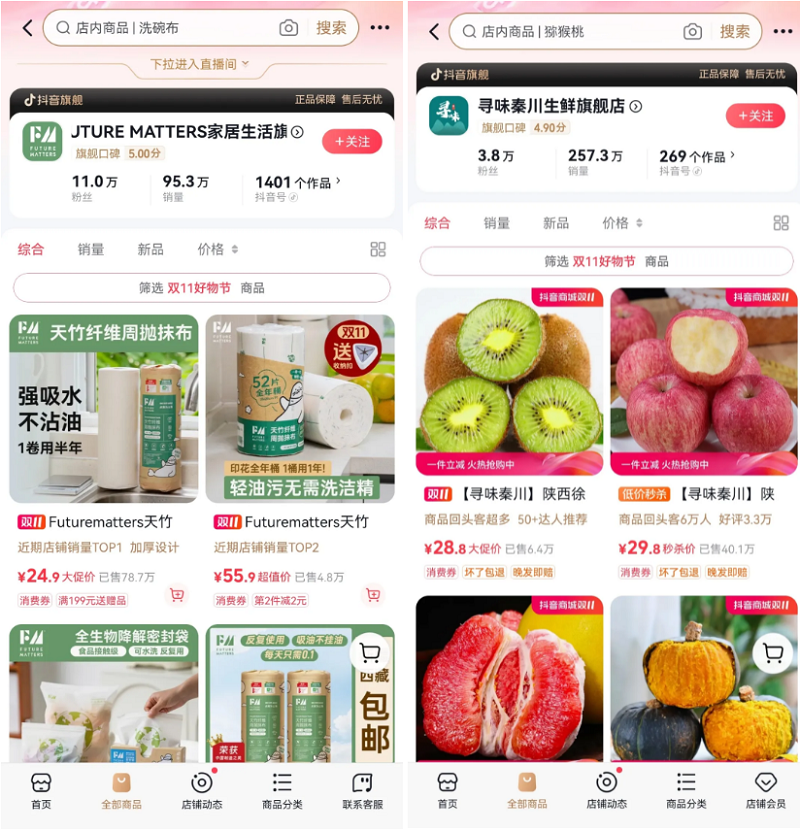
Task: Follow the JTURE MATTERS store
Action: pyautogui.click(x=352, y=142)
